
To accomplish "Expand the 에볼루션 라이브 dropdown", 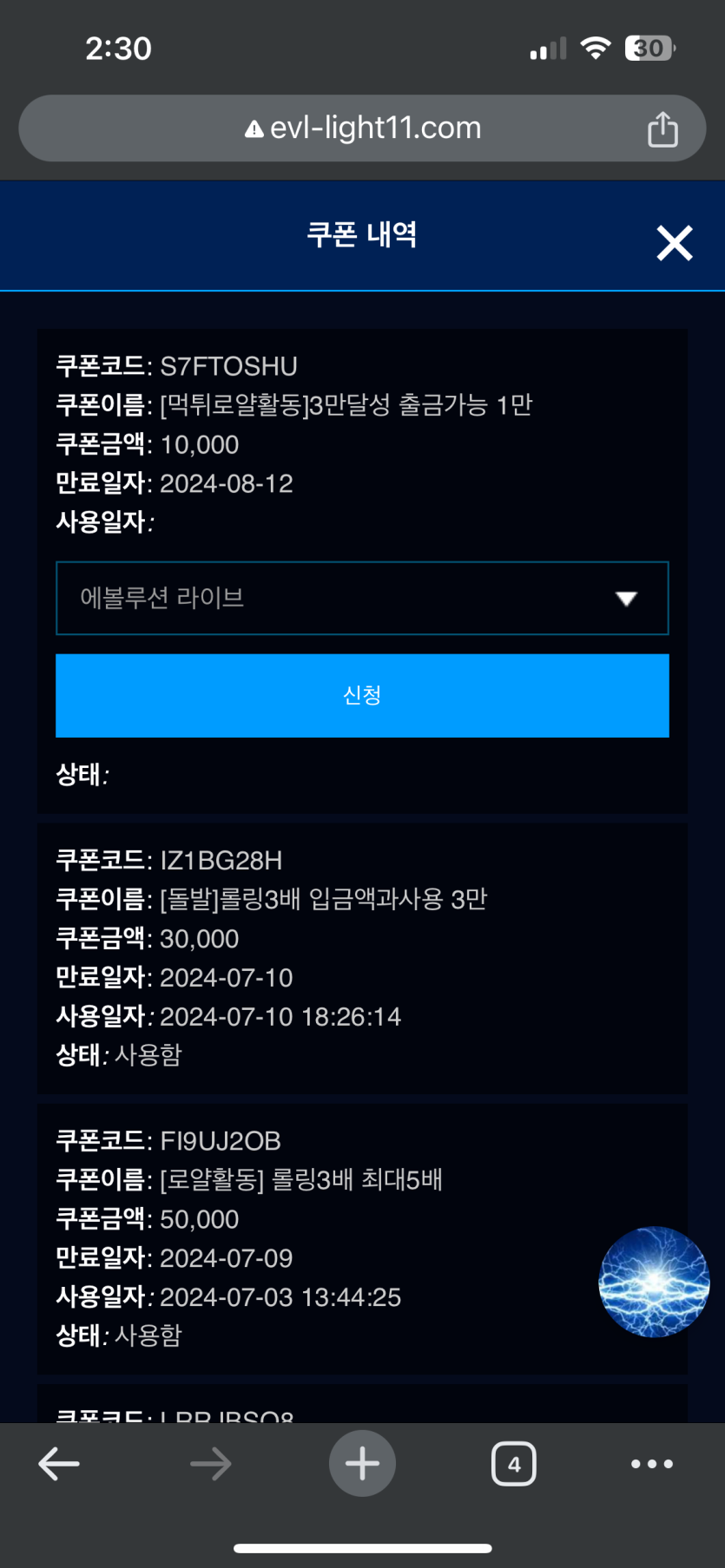I will pos(362,598).
